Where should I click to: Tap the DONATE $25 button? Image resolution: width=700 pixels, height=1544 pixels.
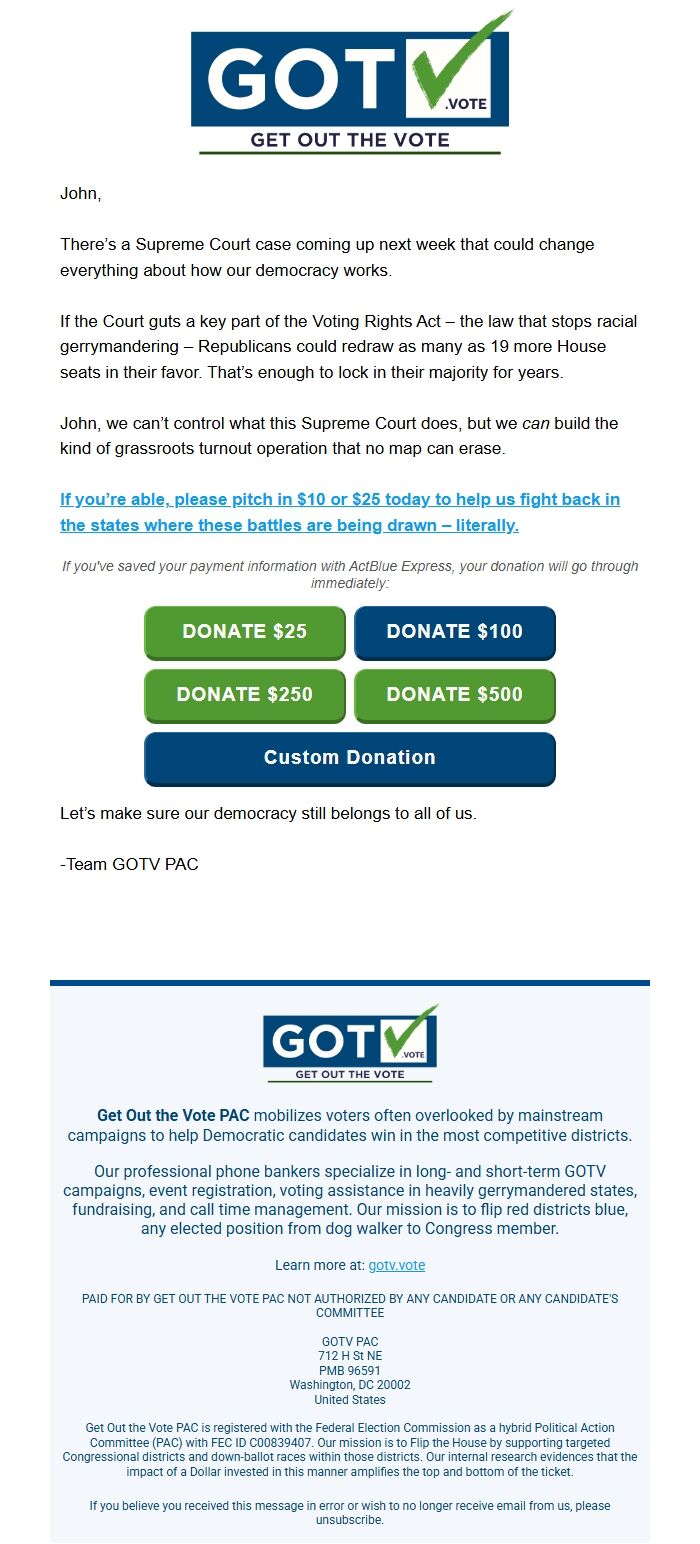[x=245, y=632]
